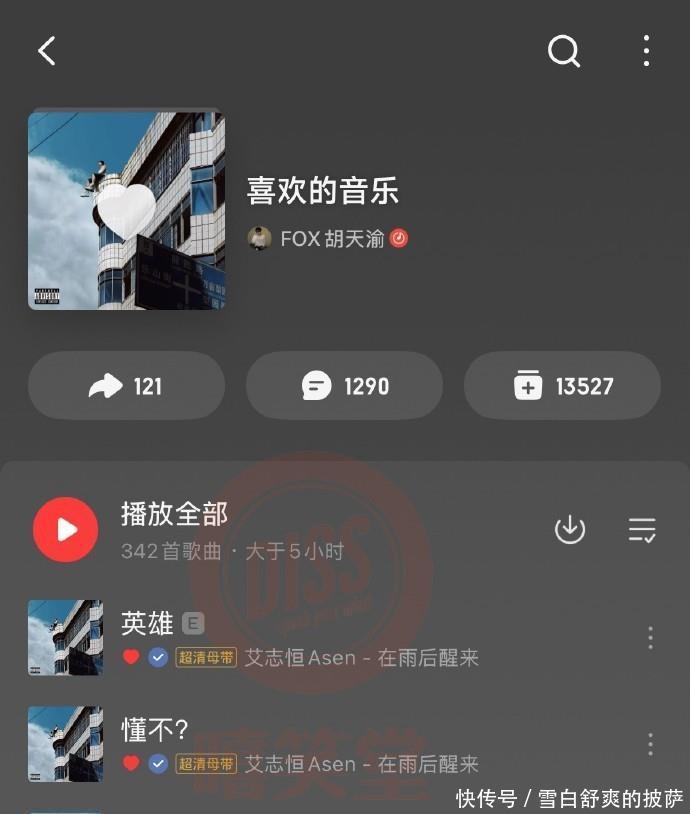
Task: Open the 1290 comments
Action: (344, 386)
